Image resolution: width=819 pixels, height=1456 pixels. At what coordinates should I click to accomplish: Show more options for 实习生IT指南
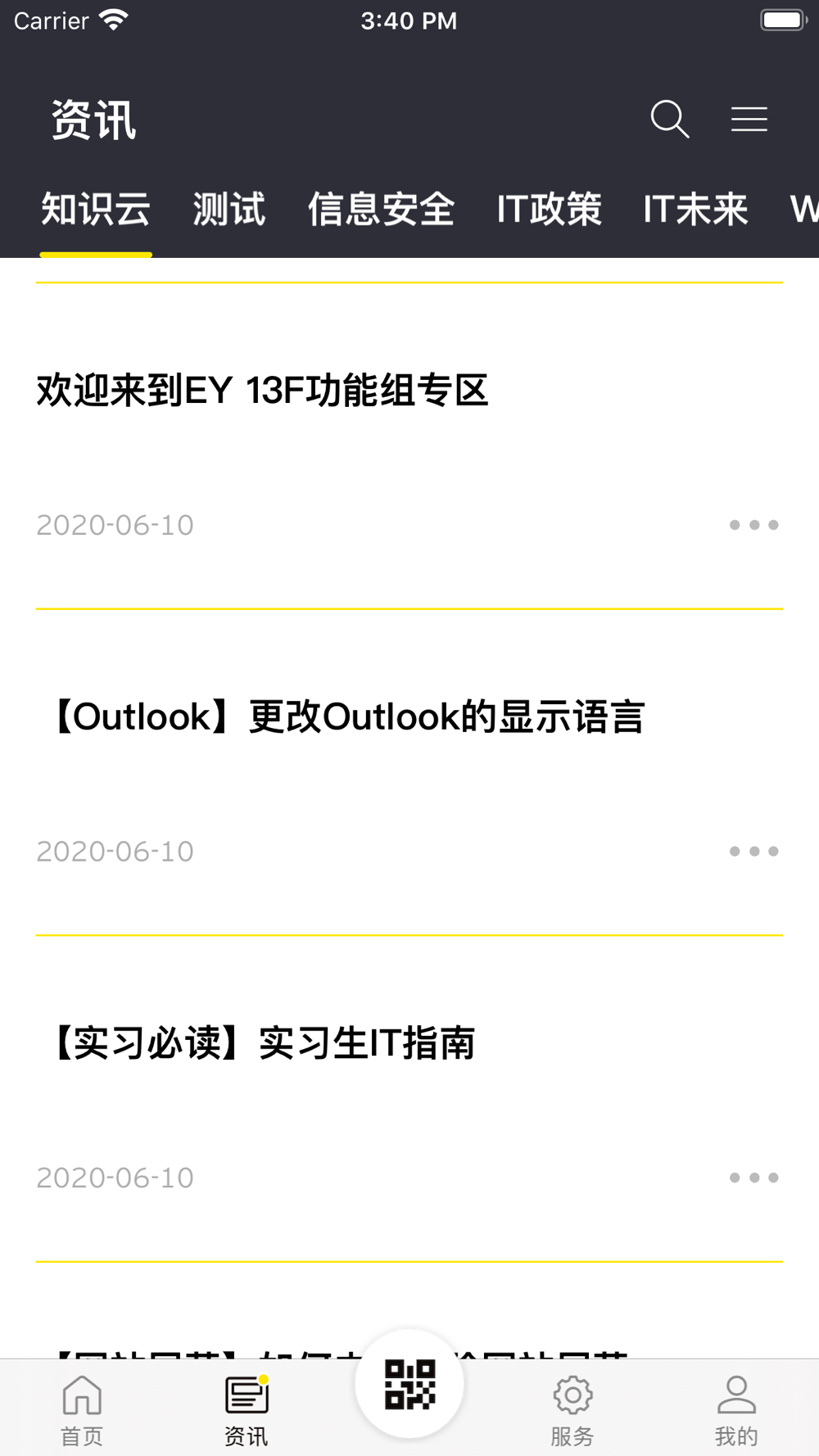[x=753, y=1178]
